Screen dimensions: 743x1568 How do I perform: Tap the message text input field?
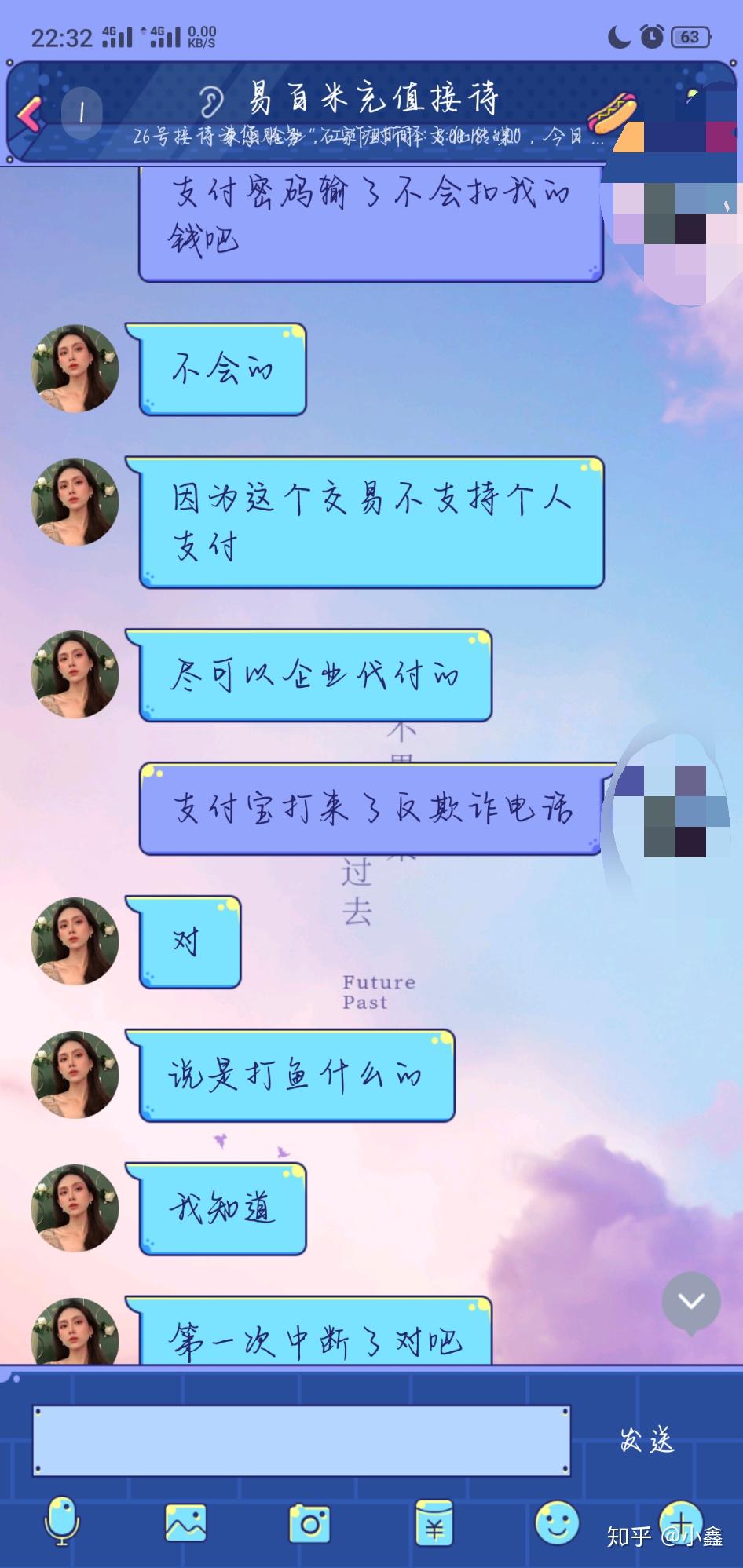[302, 1441]
